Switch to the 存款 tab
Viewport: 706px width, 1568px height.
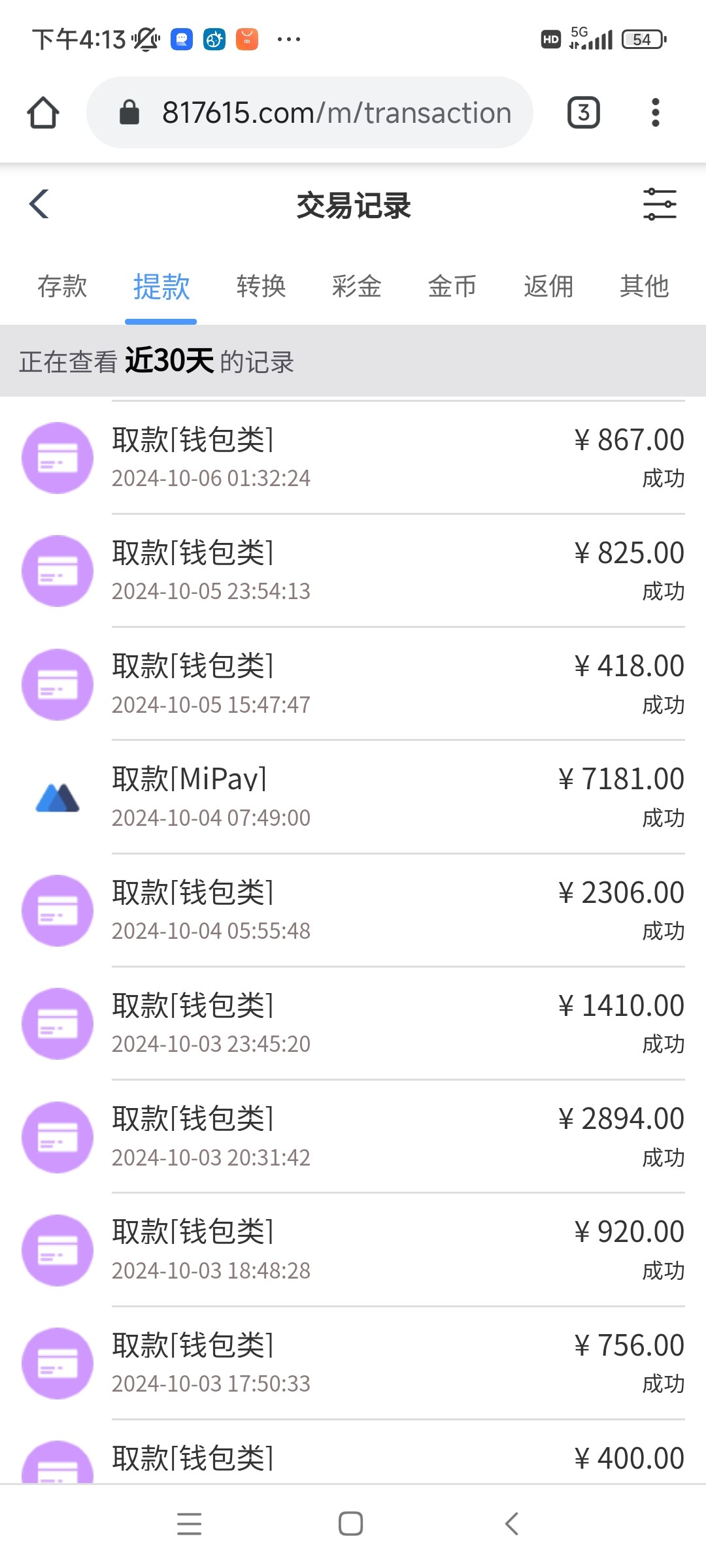pos(62,286)
